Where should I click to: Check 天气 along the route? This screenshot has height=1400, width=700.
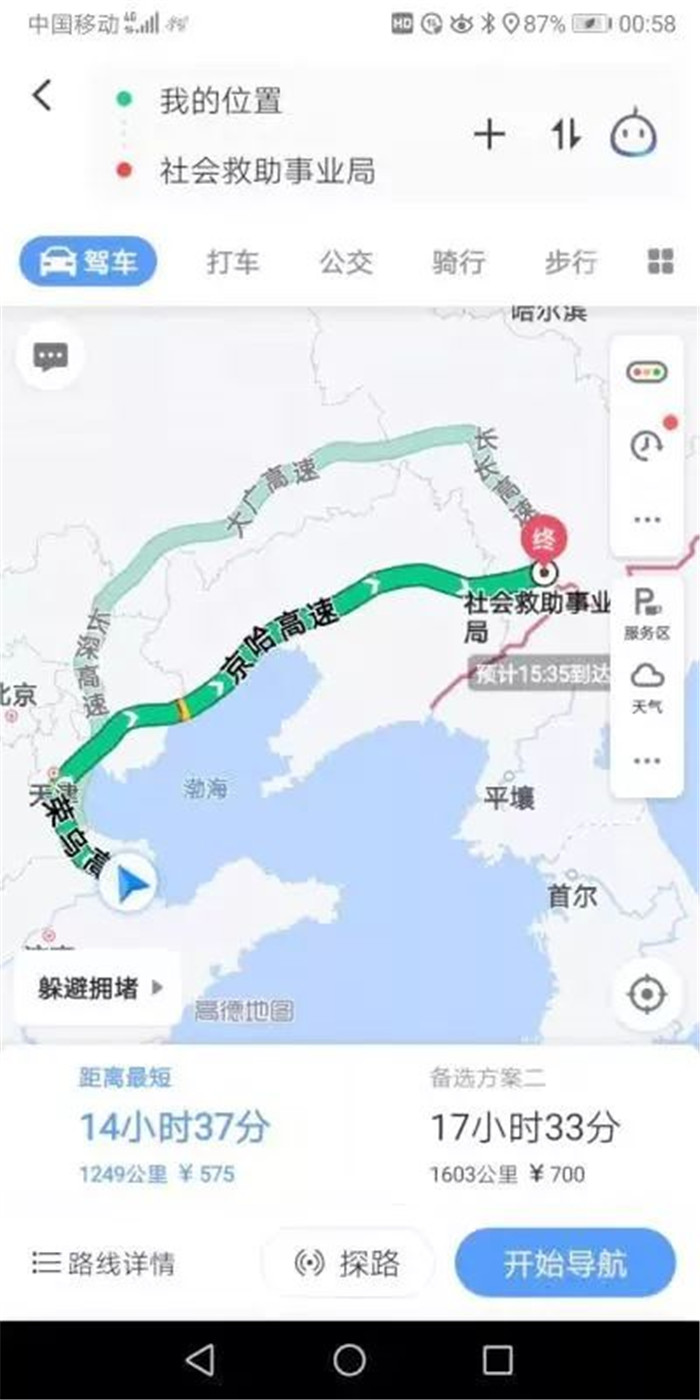point(647,688)
